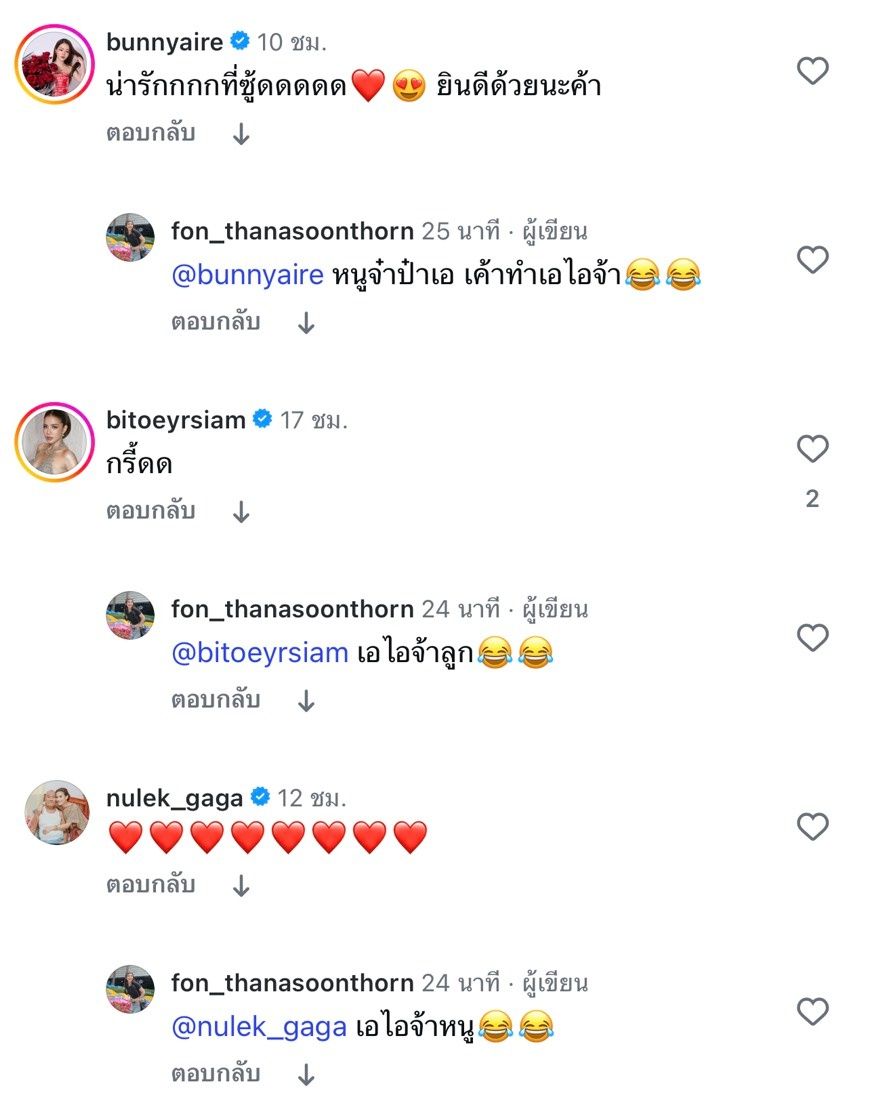The image size is (870, 1120).
Task: Tap ตอบกลับ under the reply to @bitoeyrsiam
Action: 216,700
